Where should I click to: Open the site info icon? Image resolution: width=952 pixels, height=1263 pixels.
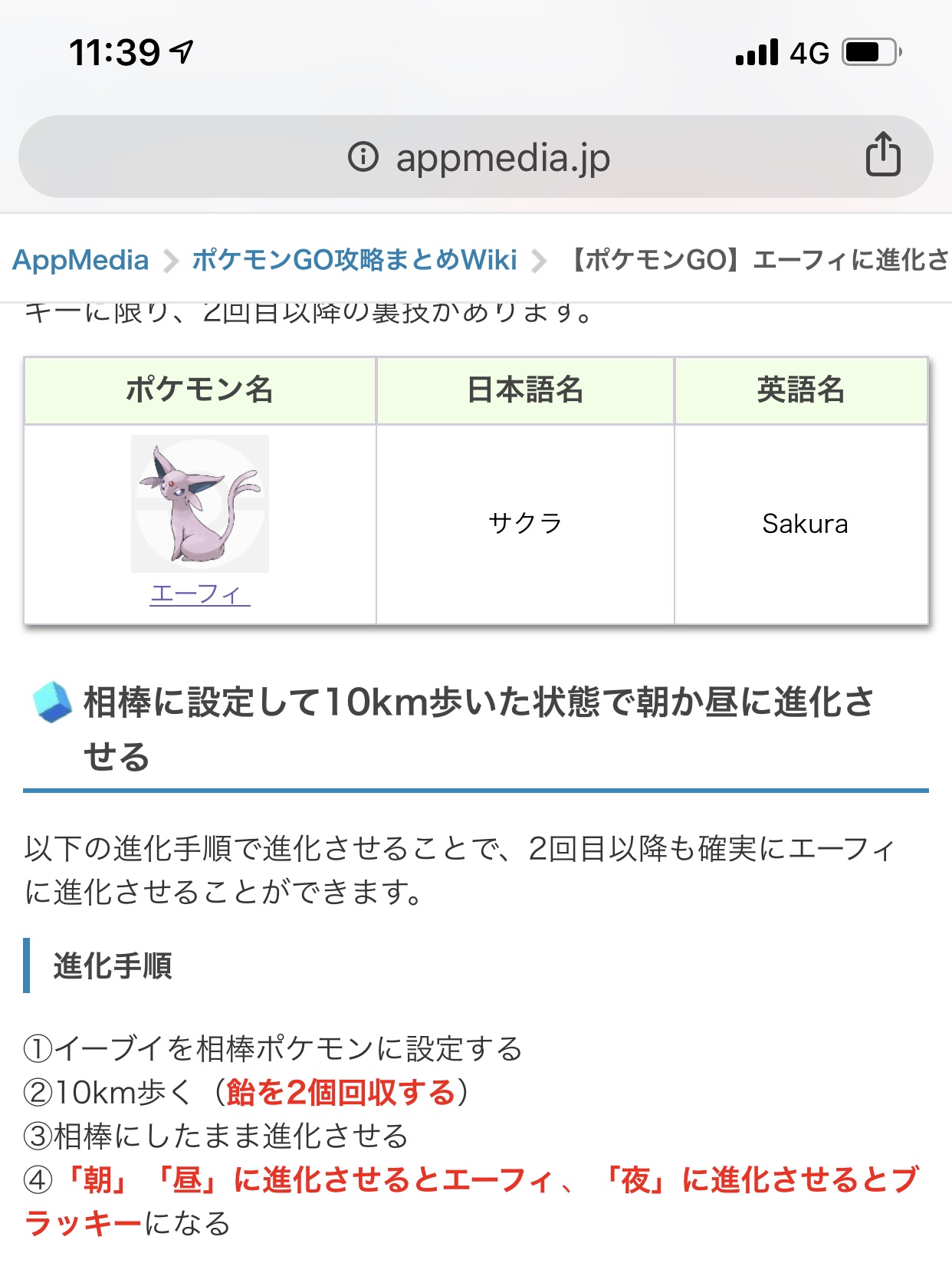[363, 157]
